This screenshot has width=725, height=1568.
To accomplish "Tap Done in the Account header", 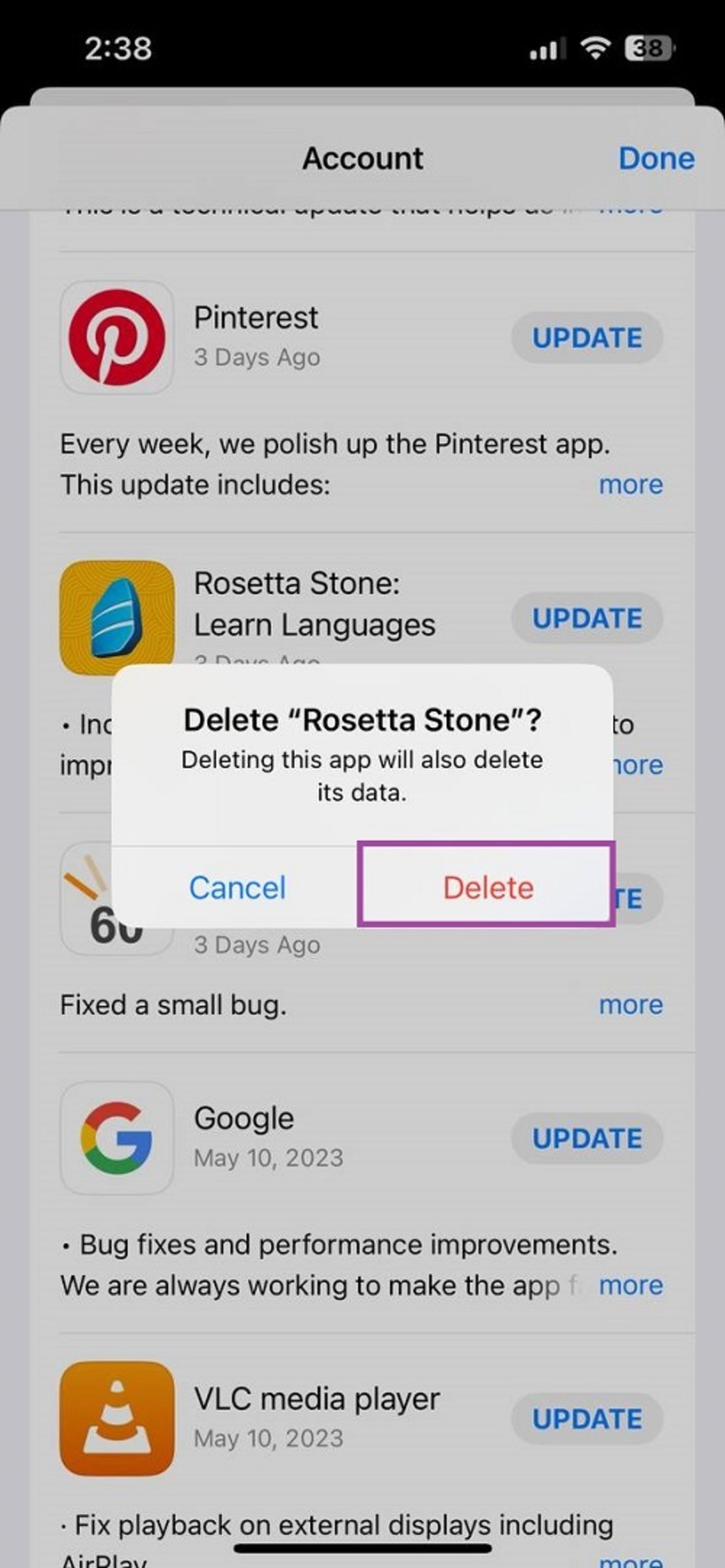I will point(656,159).
